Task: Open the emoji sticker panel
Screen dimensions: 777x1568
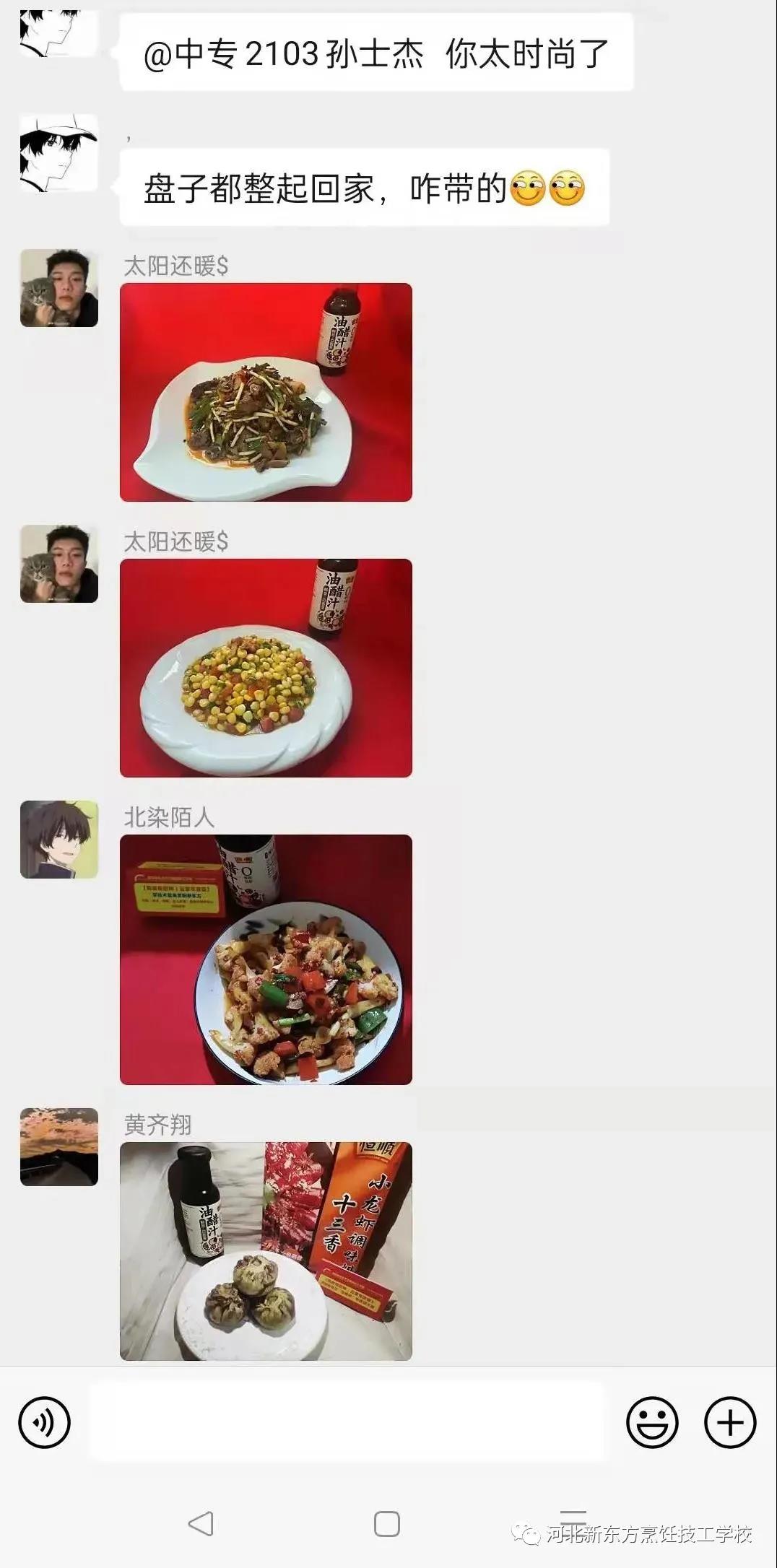Action: pyautogui.click(x=652, y=1422)
